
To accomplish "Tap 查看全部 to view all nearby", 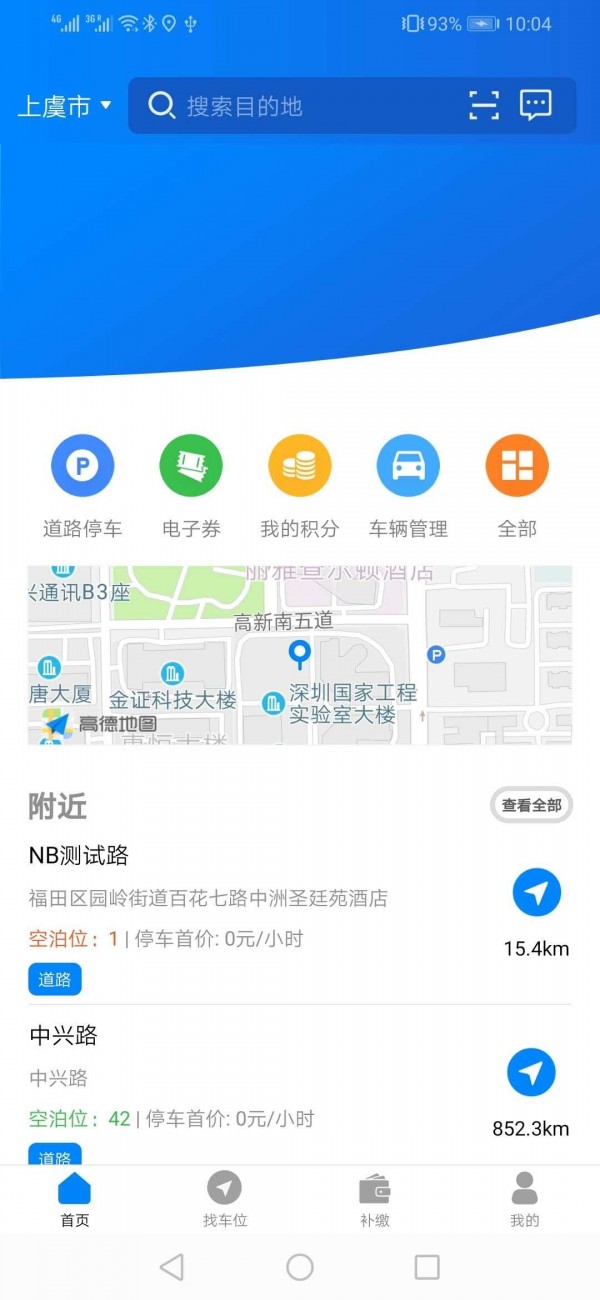I will click(x=531, y=805).
